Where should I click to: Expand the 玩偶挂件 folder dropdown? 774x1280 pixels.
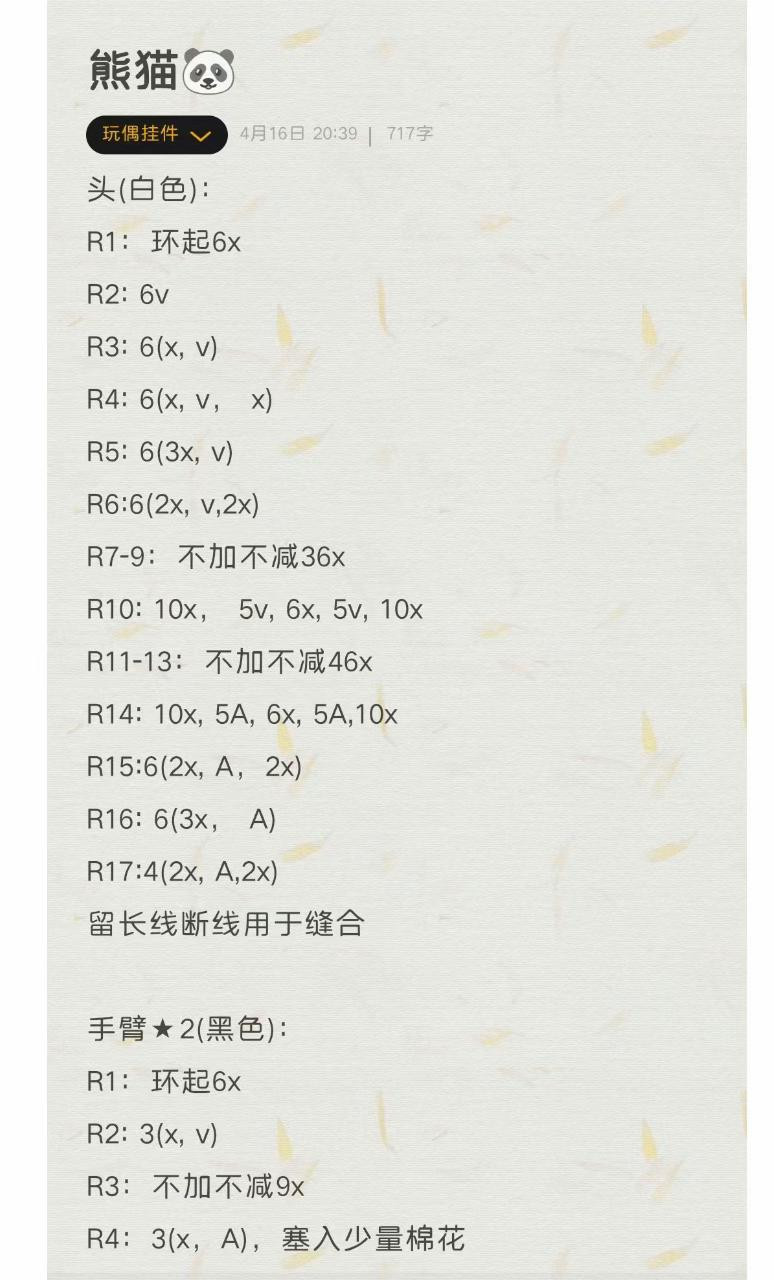click(x=157, y=135)
